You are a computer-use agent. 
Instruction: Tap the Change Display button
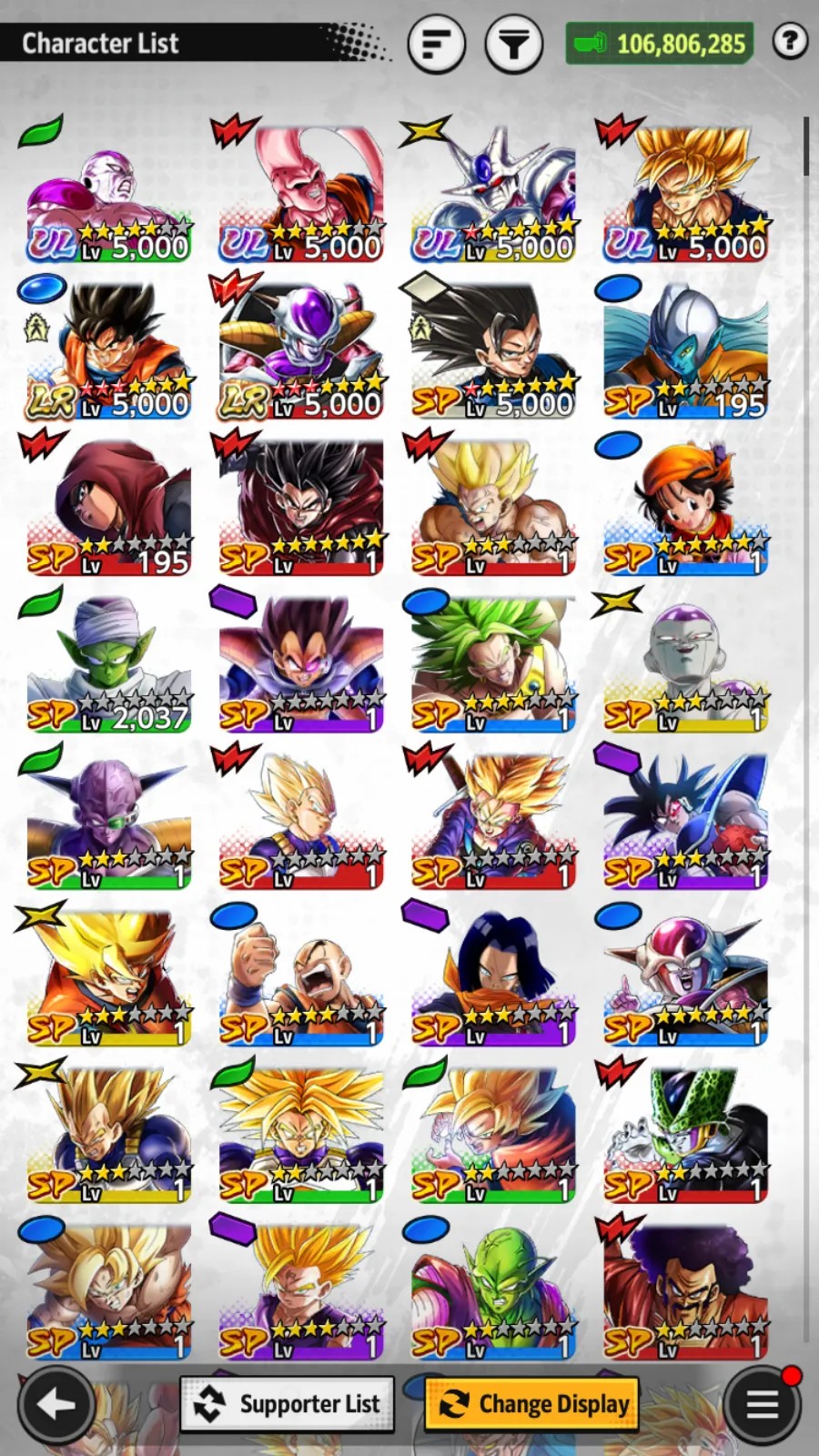coord(532,1404)
